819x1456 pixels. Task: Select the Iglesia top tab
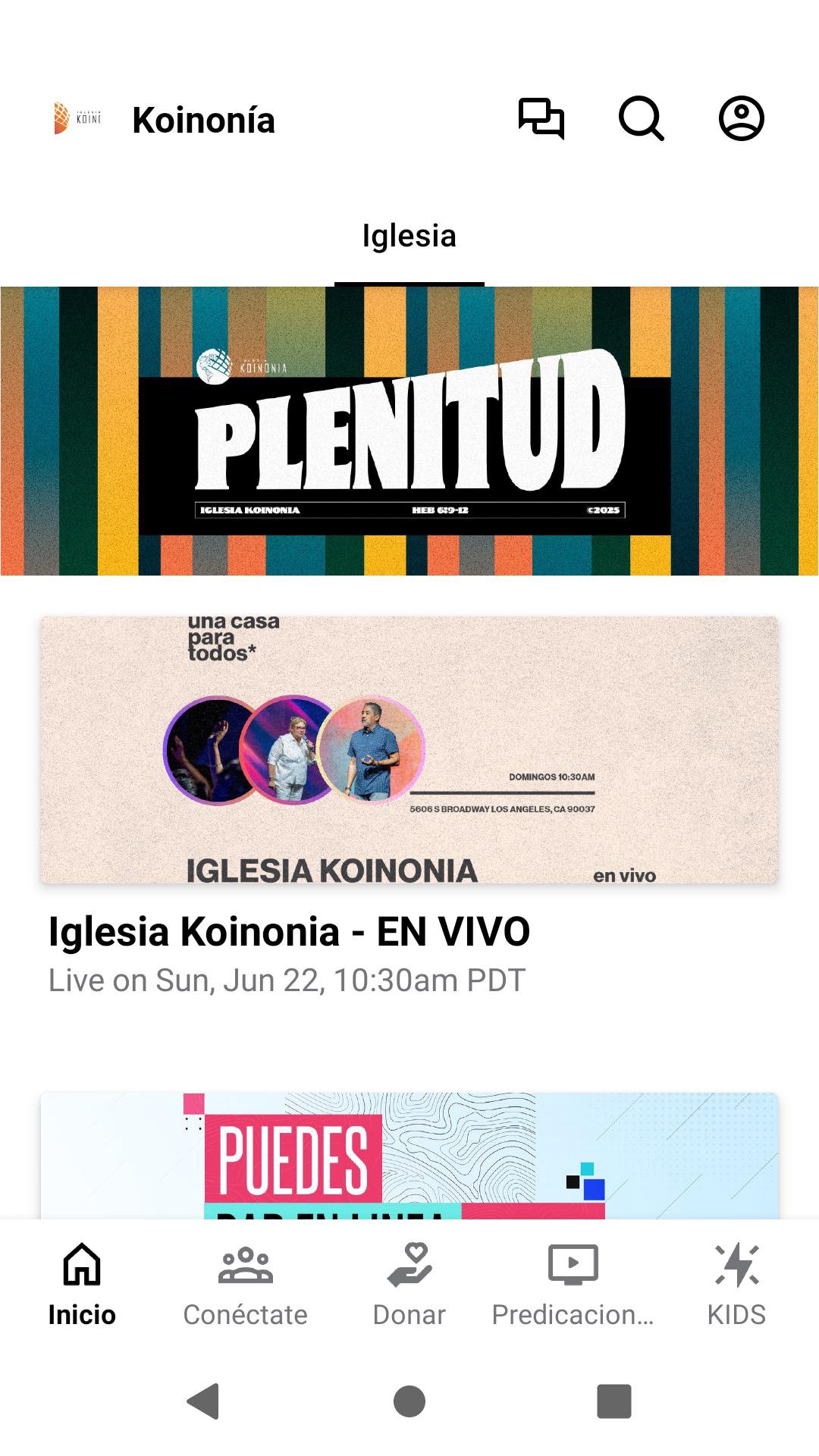409,237
